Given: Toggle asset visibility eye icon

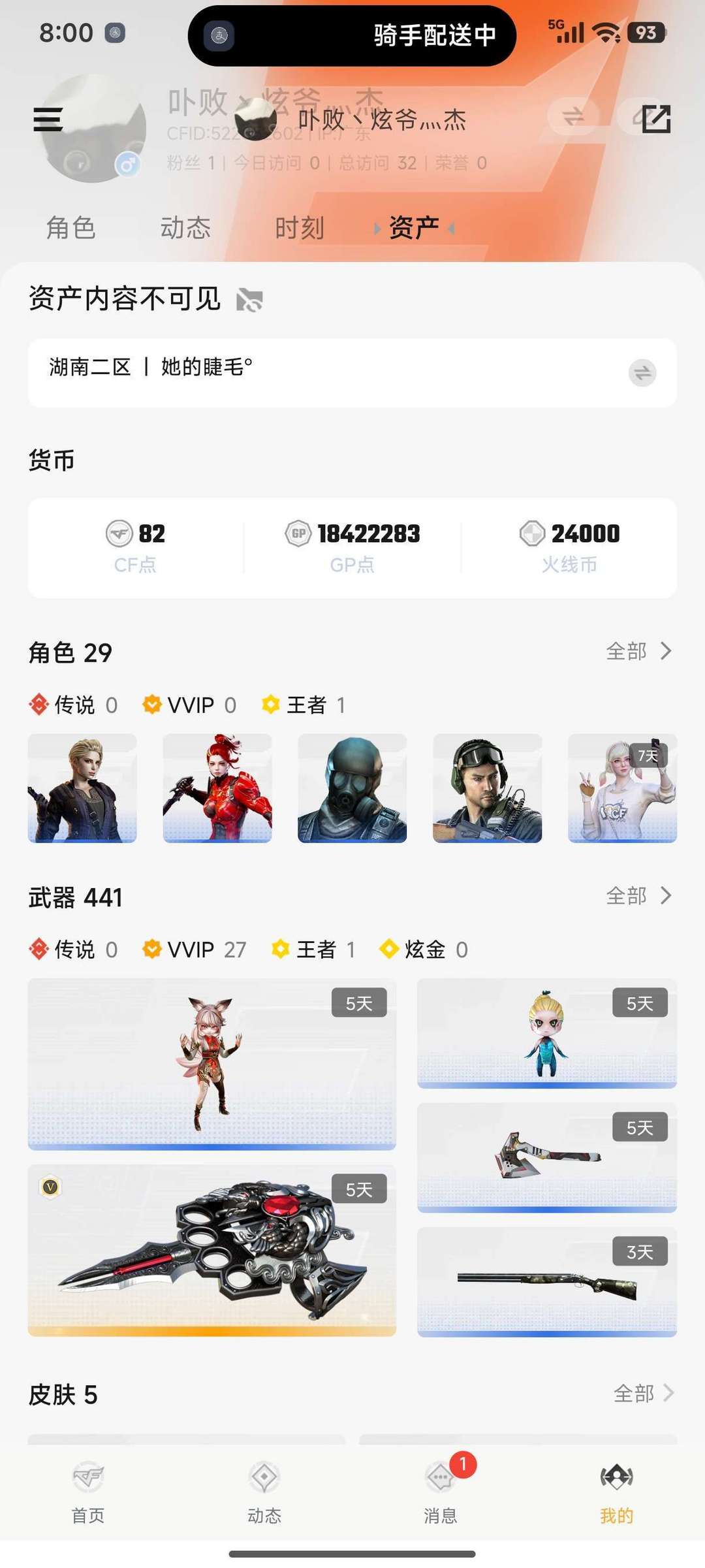Looking at the screenshot, I should click(x=249, y=300).
